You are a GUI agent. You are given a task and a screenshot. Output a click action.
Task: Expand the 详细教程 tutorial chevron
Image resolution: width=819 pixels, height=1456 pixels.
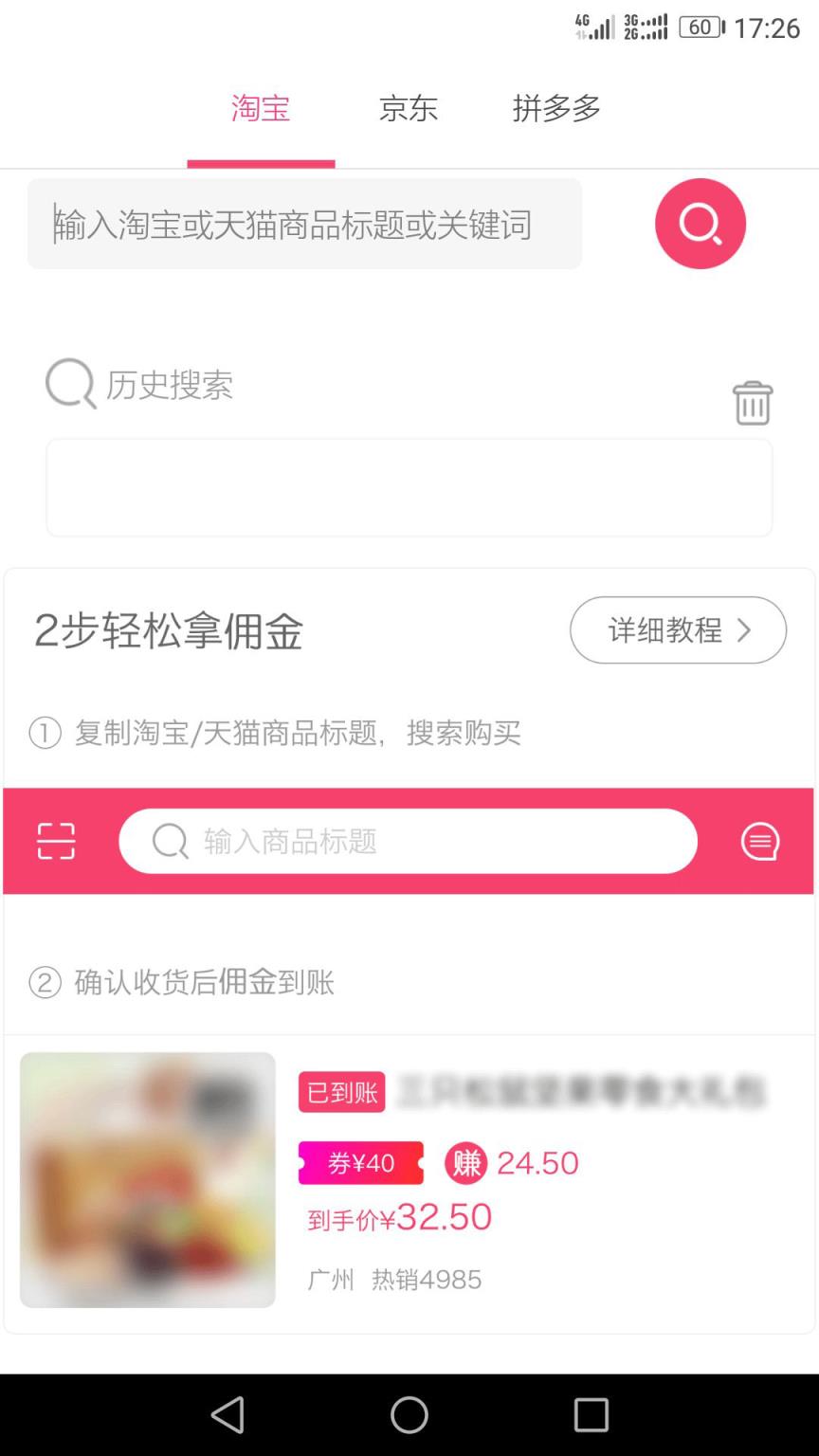744,629
